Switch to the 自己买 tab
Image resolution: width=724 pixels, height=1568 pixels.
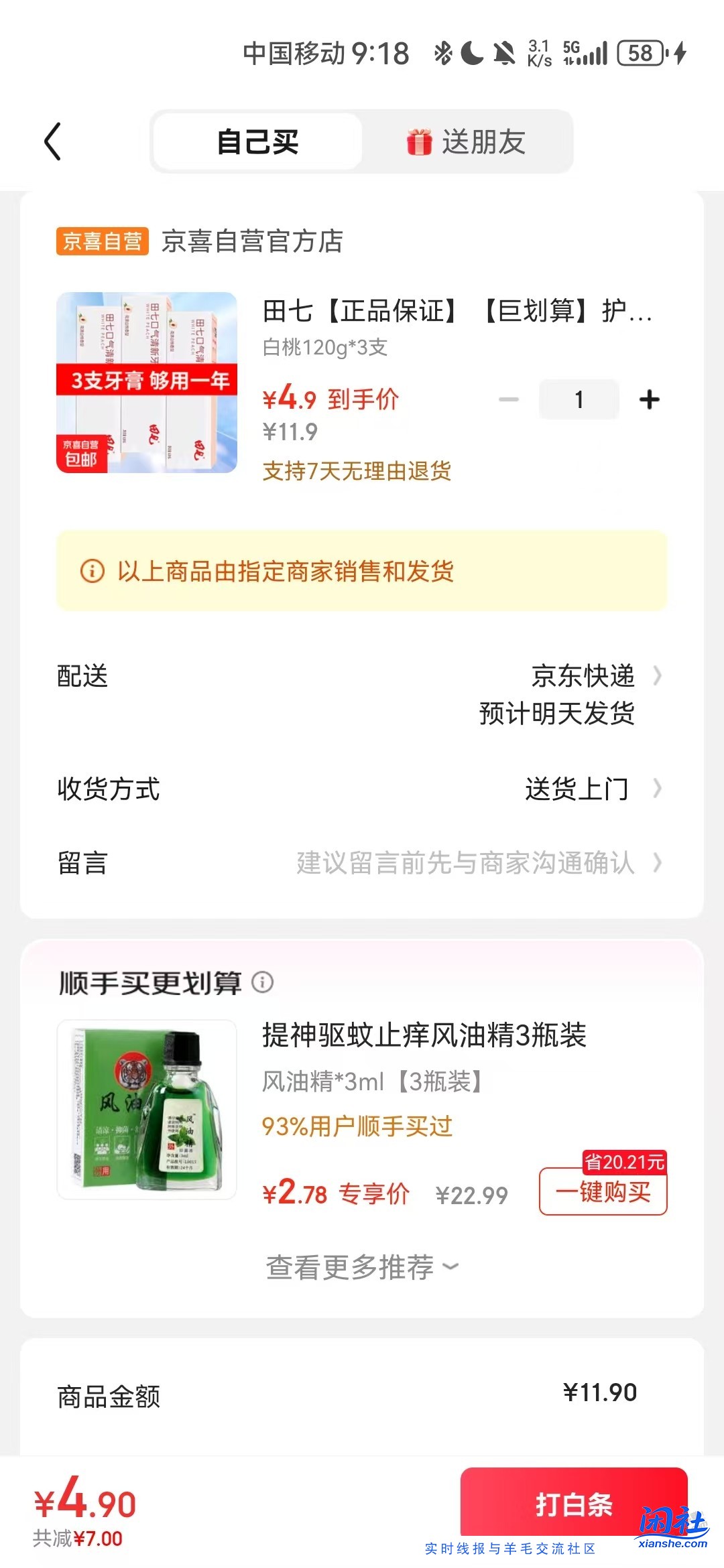point(257,141)
